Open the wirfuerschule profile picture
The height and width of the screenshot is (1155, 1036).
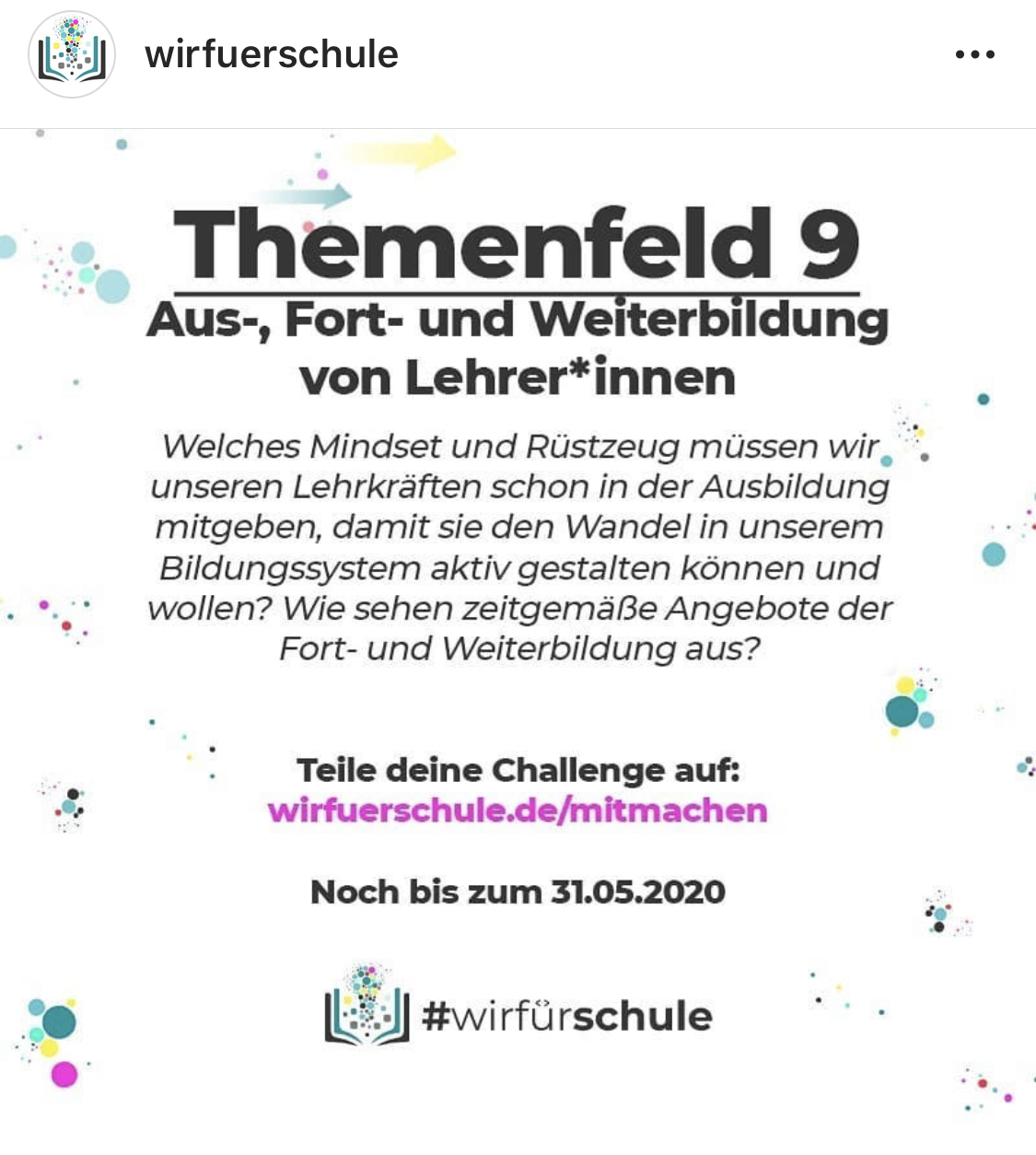[72, 55]
